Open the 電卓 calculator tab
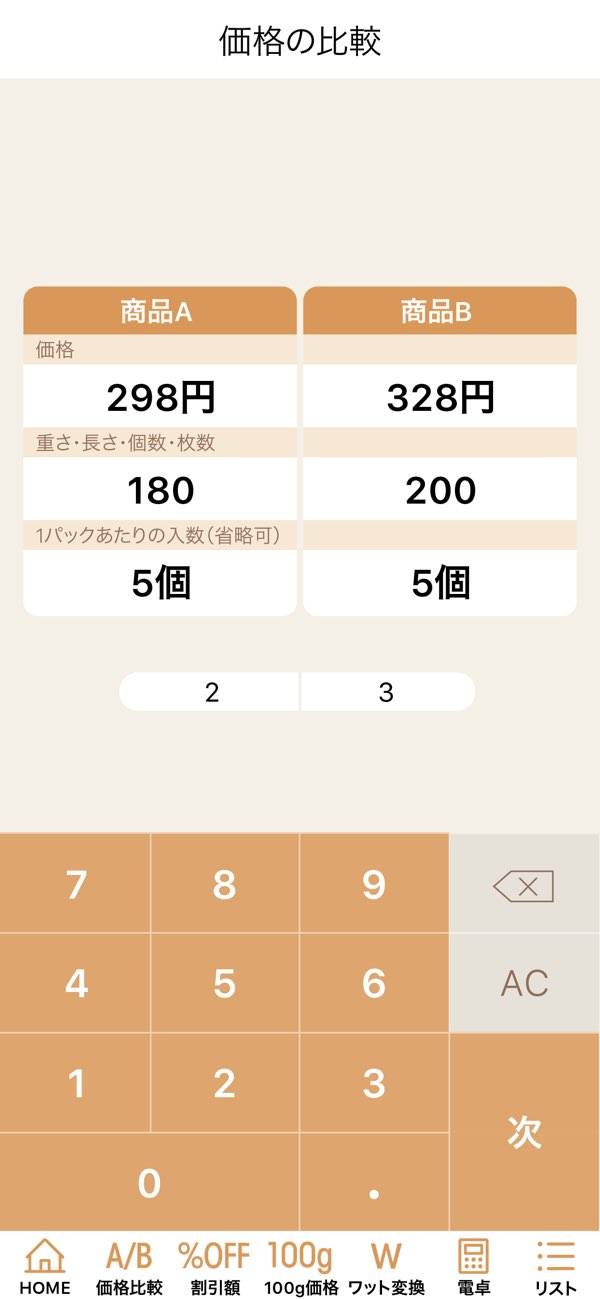This screenshot has height=1299, width=600. (473, 1267)
